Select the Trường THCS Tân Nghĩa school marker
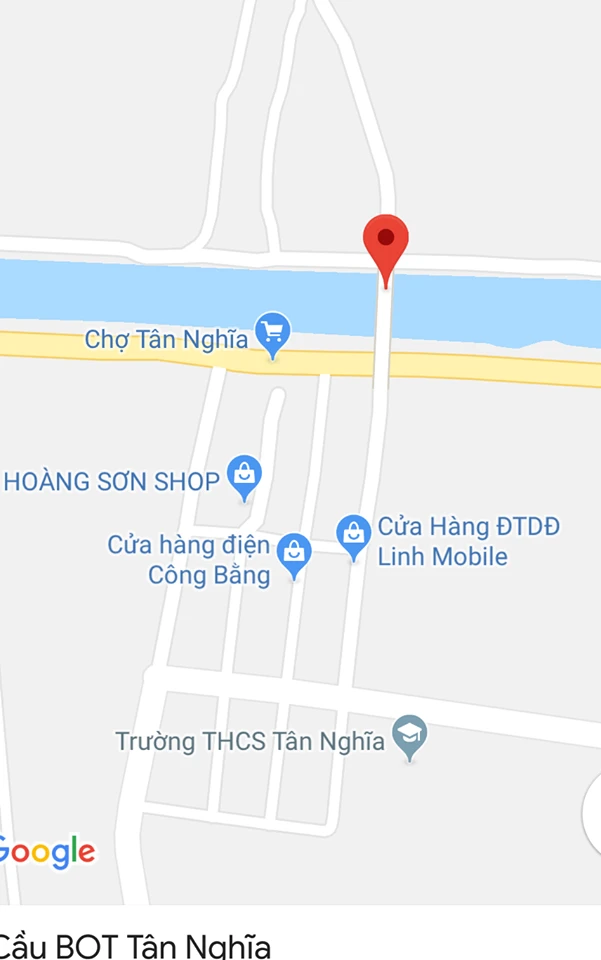This screenshot has width=601, height=960. pyautogui.click(x=408, y=735)
